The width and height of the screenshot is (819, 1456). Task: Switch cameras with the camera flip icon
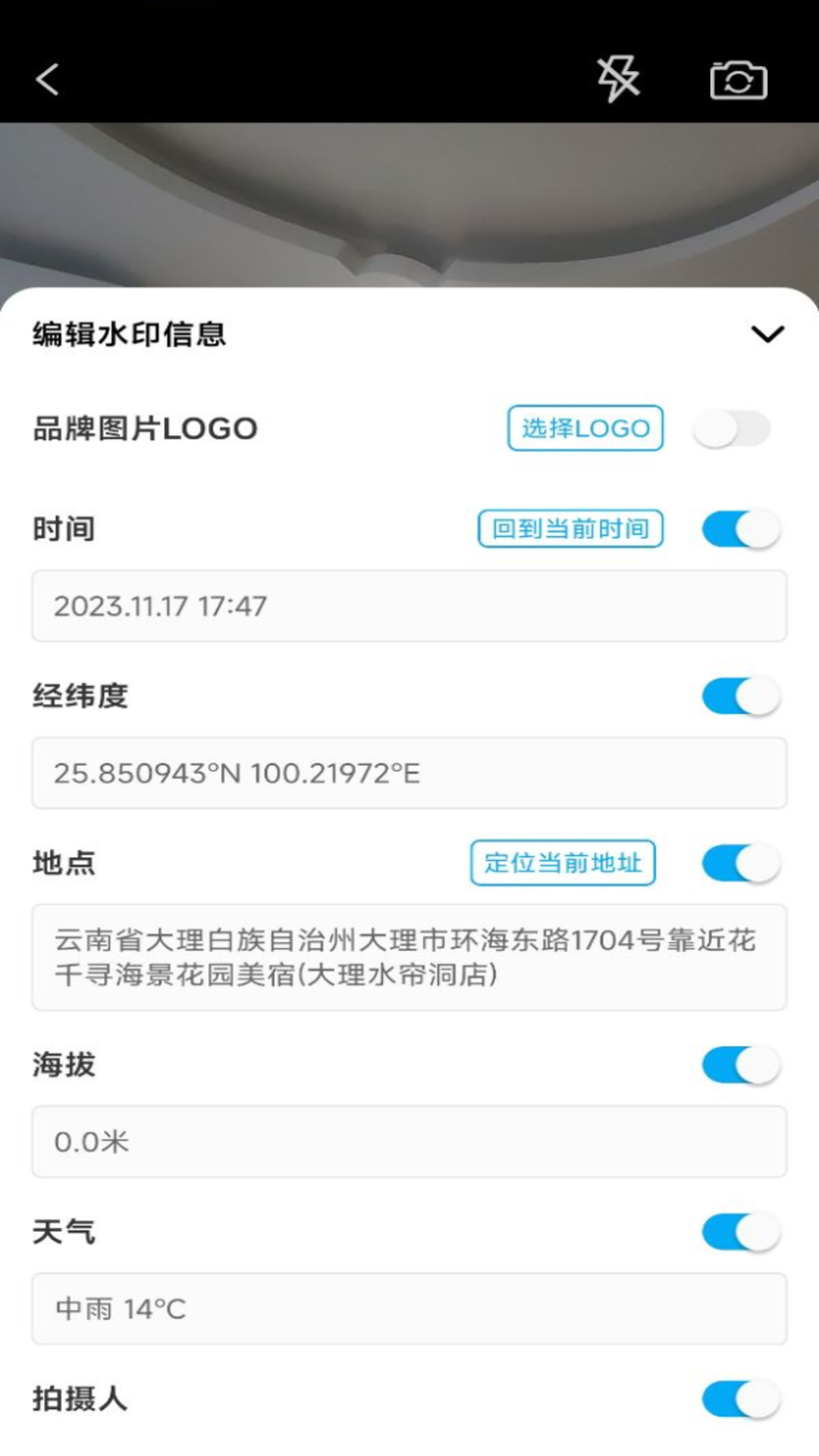pyautogui.click(x=736, y=80)
